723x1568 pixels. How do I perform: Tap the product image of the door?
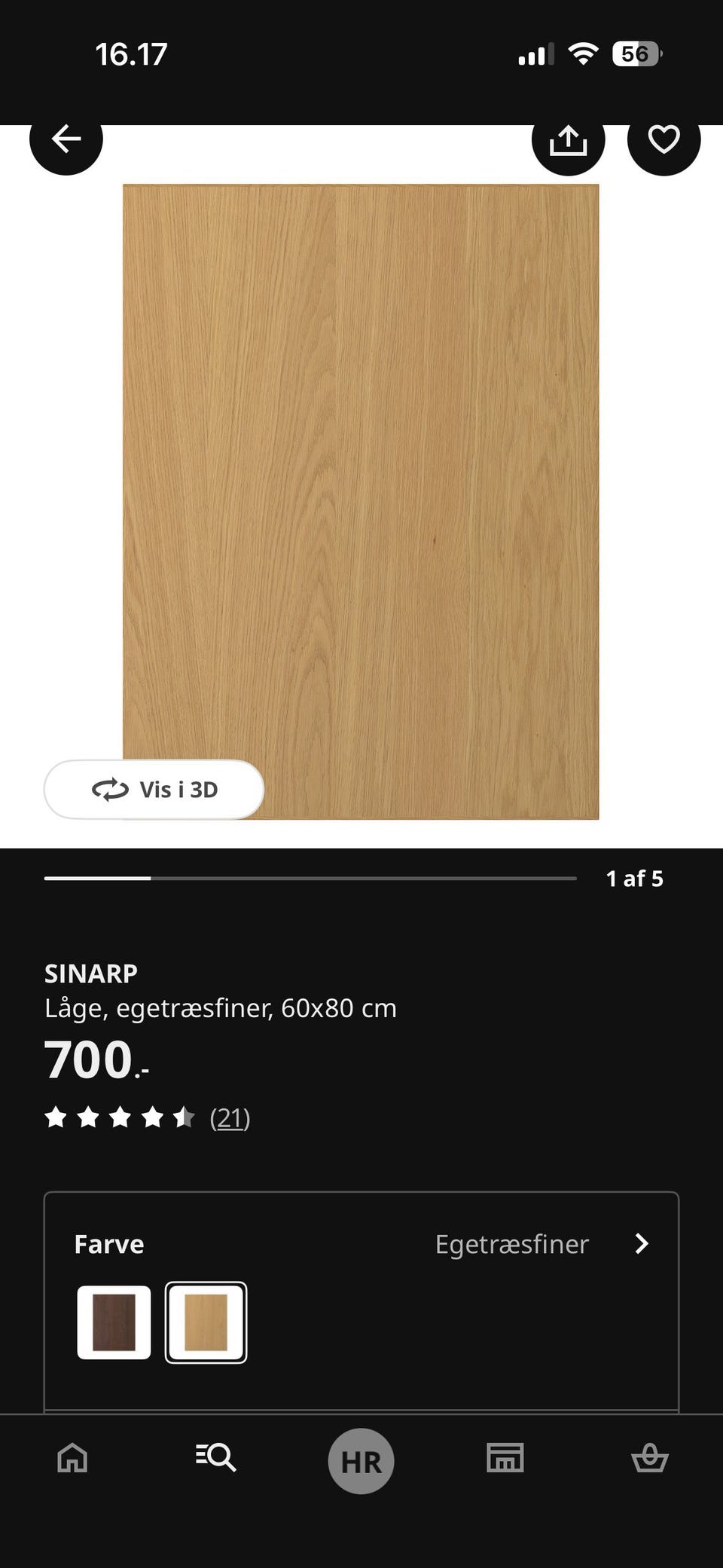point(361,502)
